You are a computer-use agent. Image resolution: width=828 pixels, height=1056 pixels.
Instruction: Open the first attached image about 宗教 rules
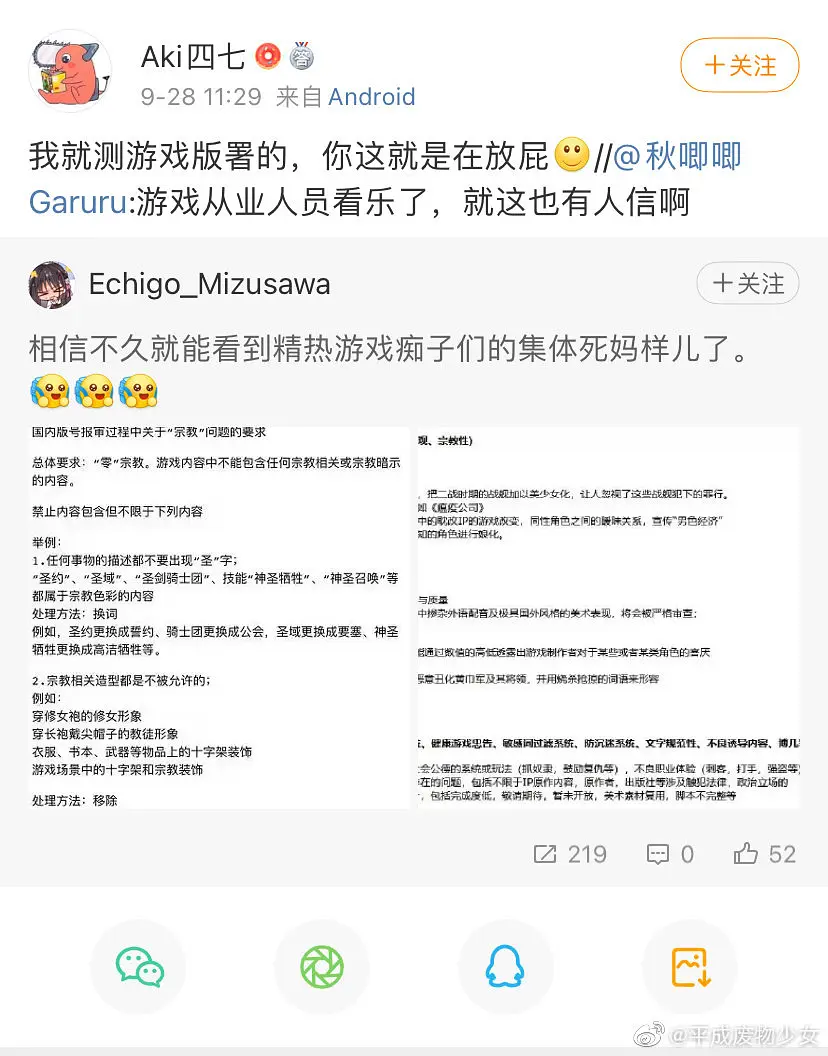(x=218, y=618)
